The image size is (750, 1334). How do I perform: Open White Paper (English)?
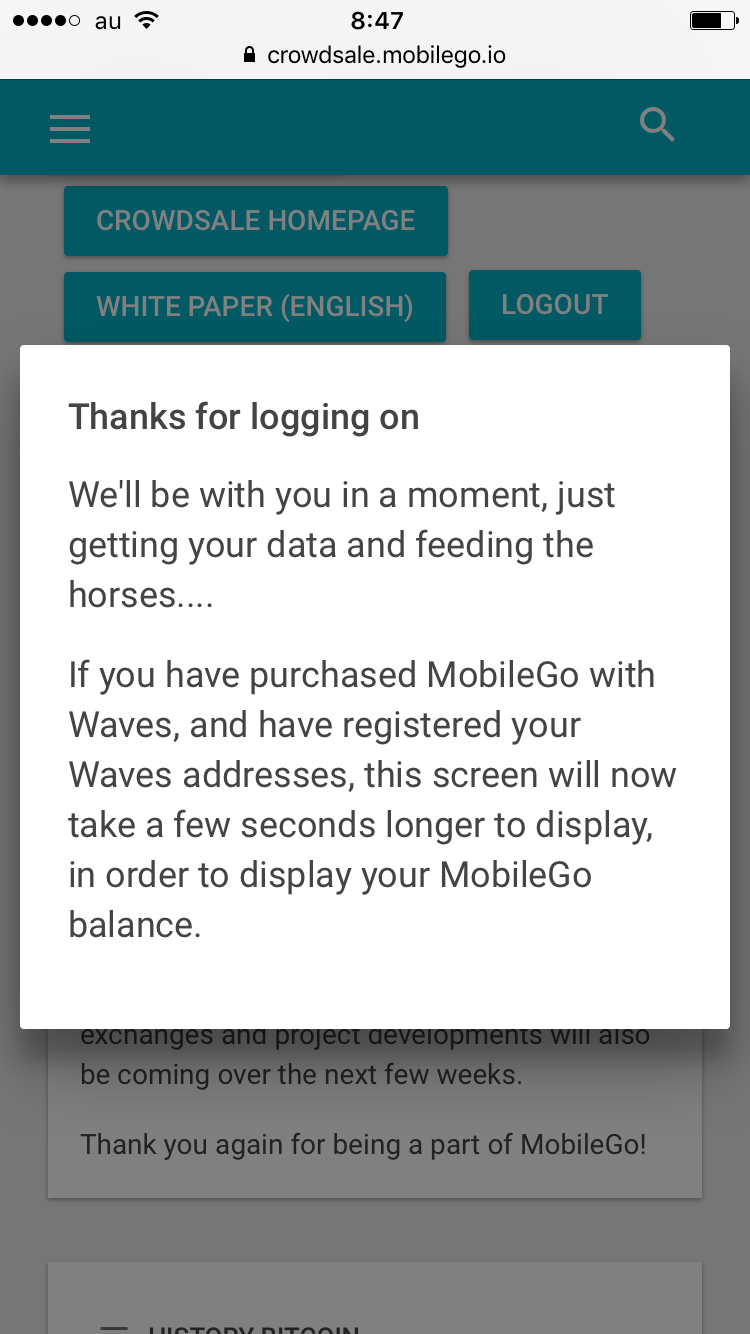(255, 306)
